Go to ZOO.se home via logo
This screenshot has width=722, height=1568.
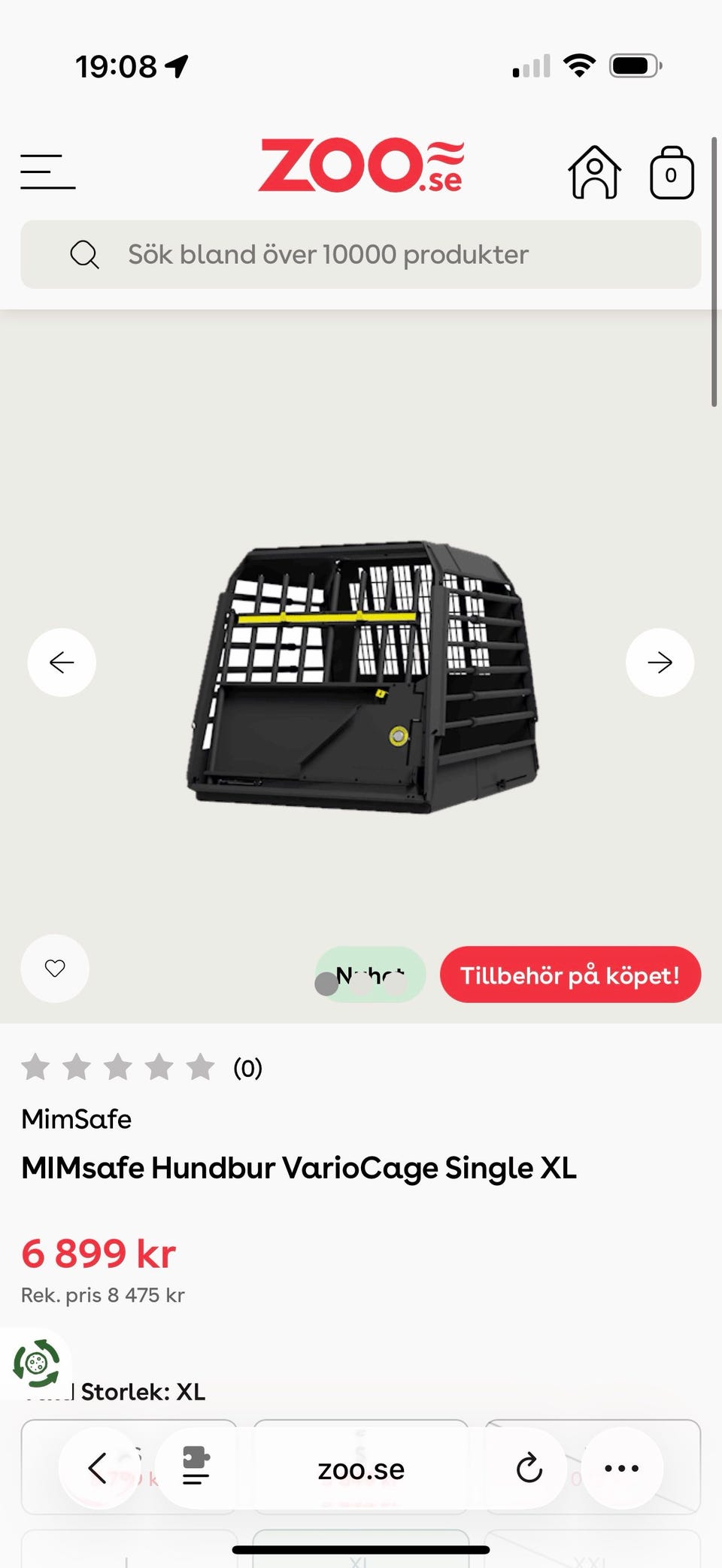point(361,165)
